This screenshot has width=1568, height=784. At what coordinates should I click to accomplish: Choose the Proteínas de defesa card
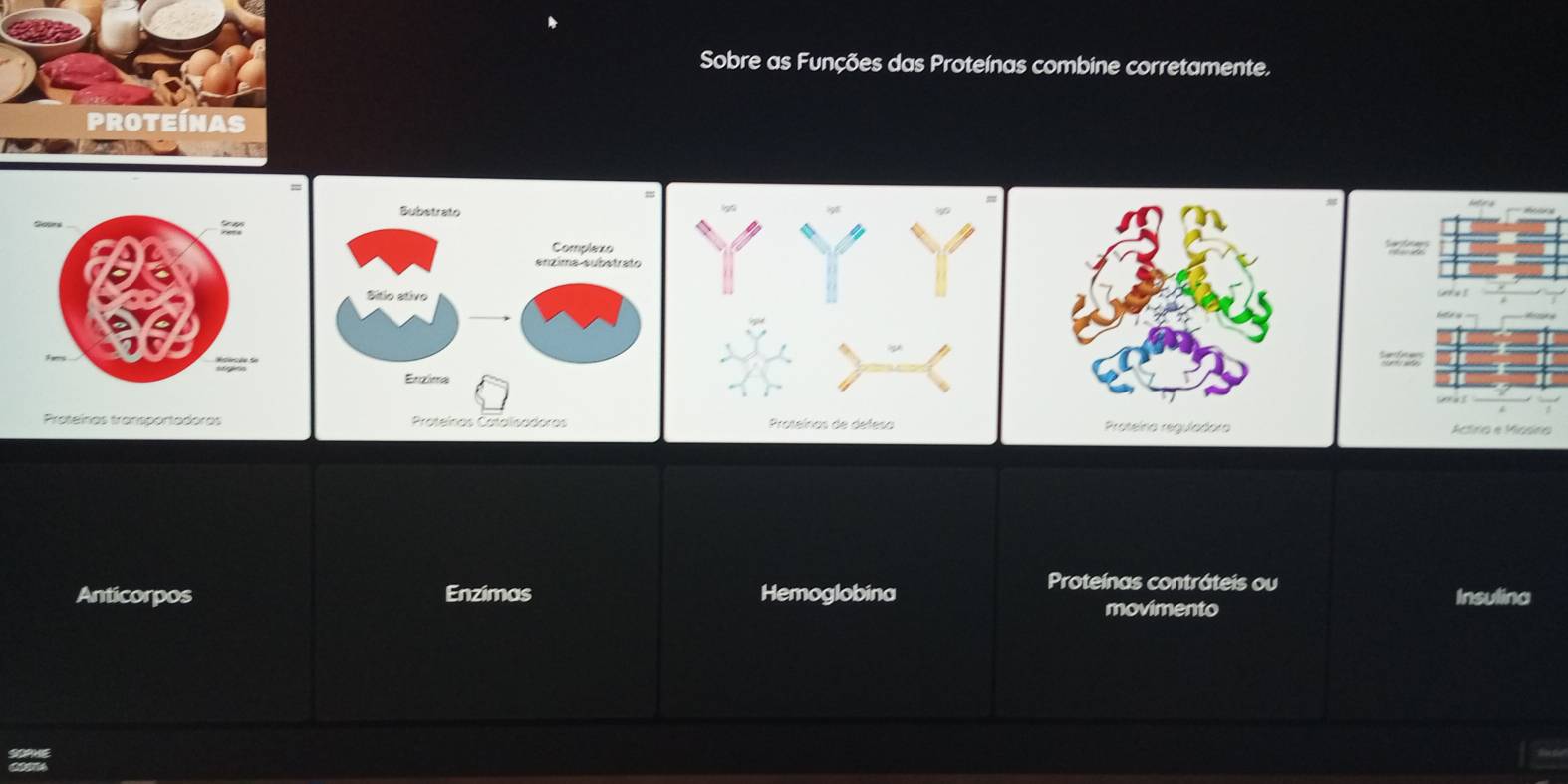click(x=831, y=314)
